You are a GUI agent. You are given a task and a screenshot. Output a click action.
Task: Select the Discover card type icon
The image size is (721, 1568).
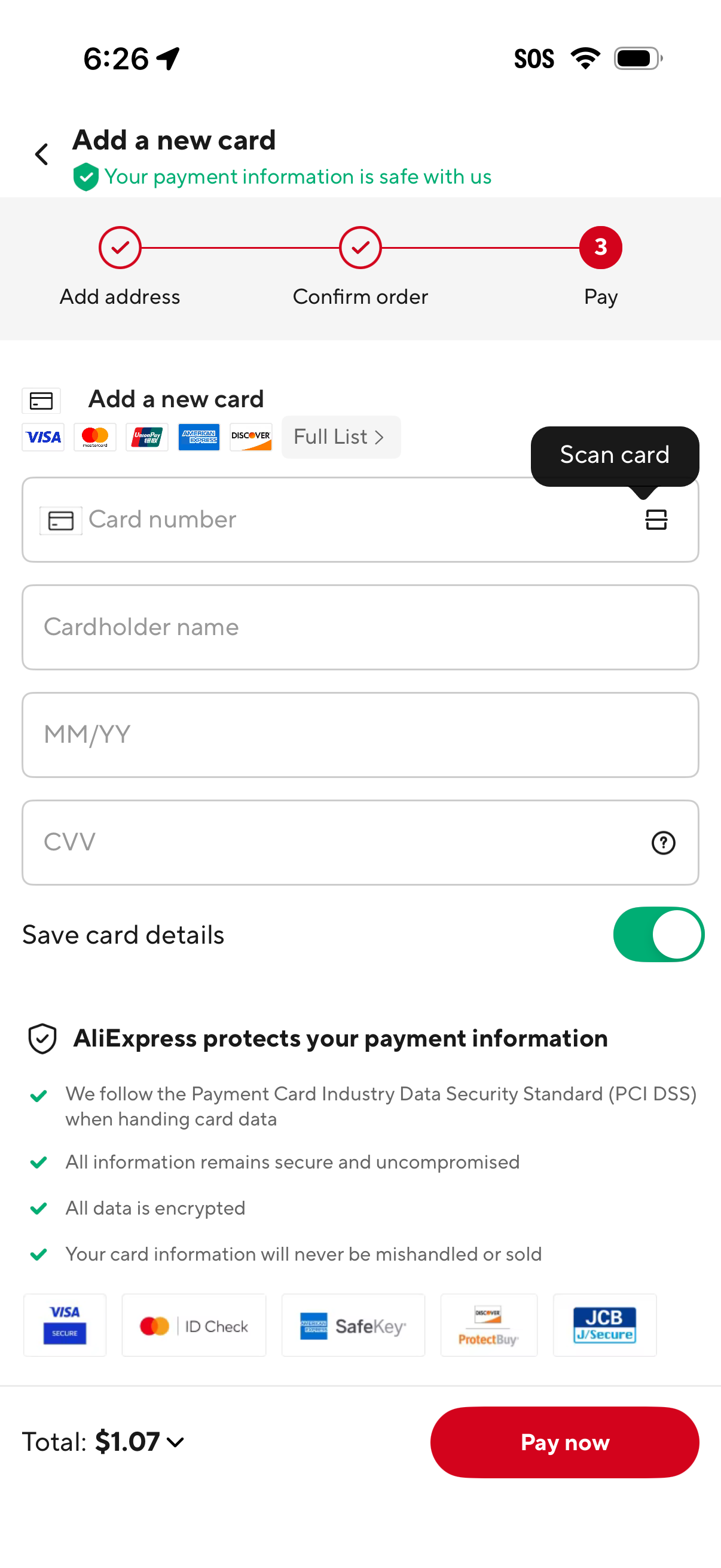(250, 437)
